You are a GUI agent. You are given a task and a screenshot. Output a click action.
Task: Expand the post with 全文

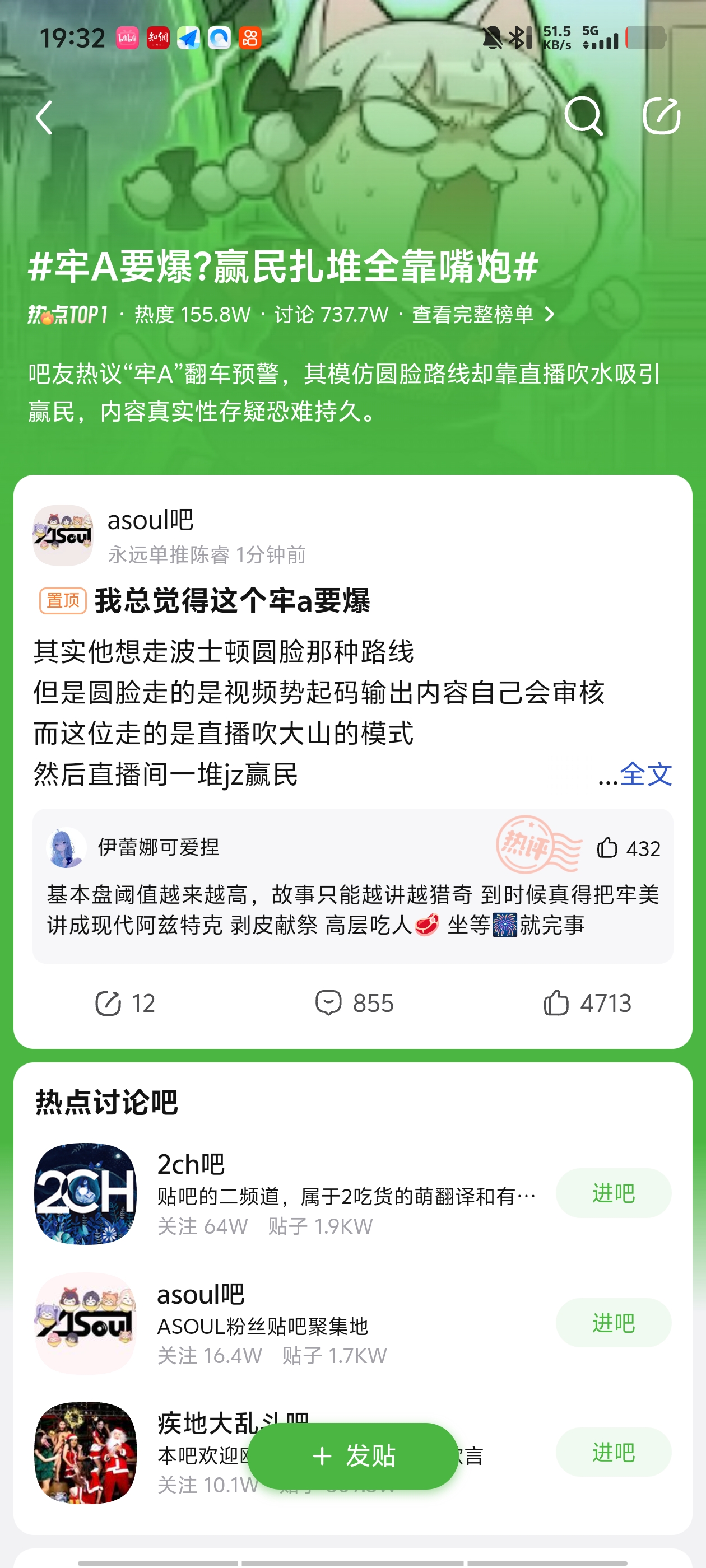pyautogui.click(x=645, y=774)
